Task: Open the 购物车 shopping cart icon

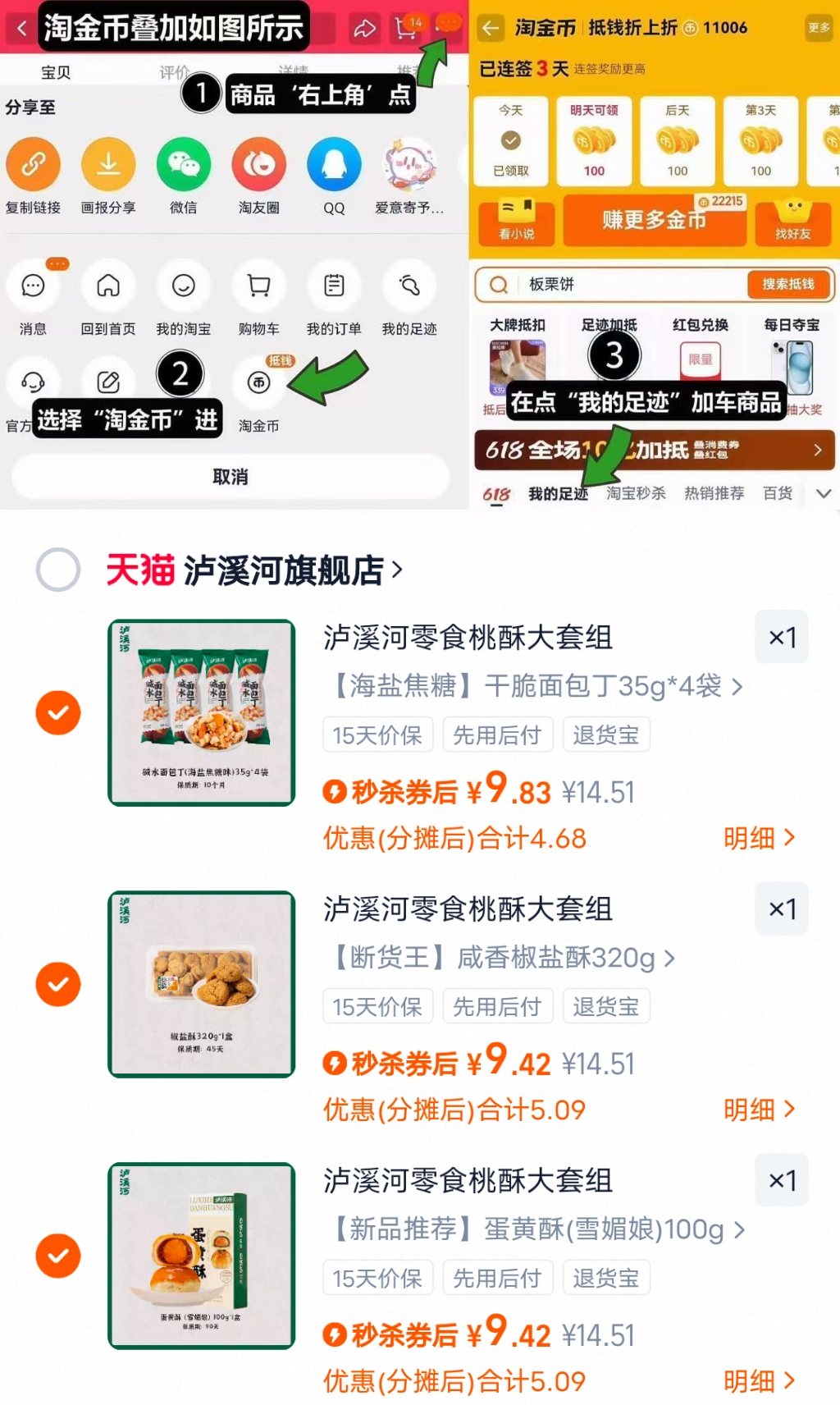Action: pos(258,286)
